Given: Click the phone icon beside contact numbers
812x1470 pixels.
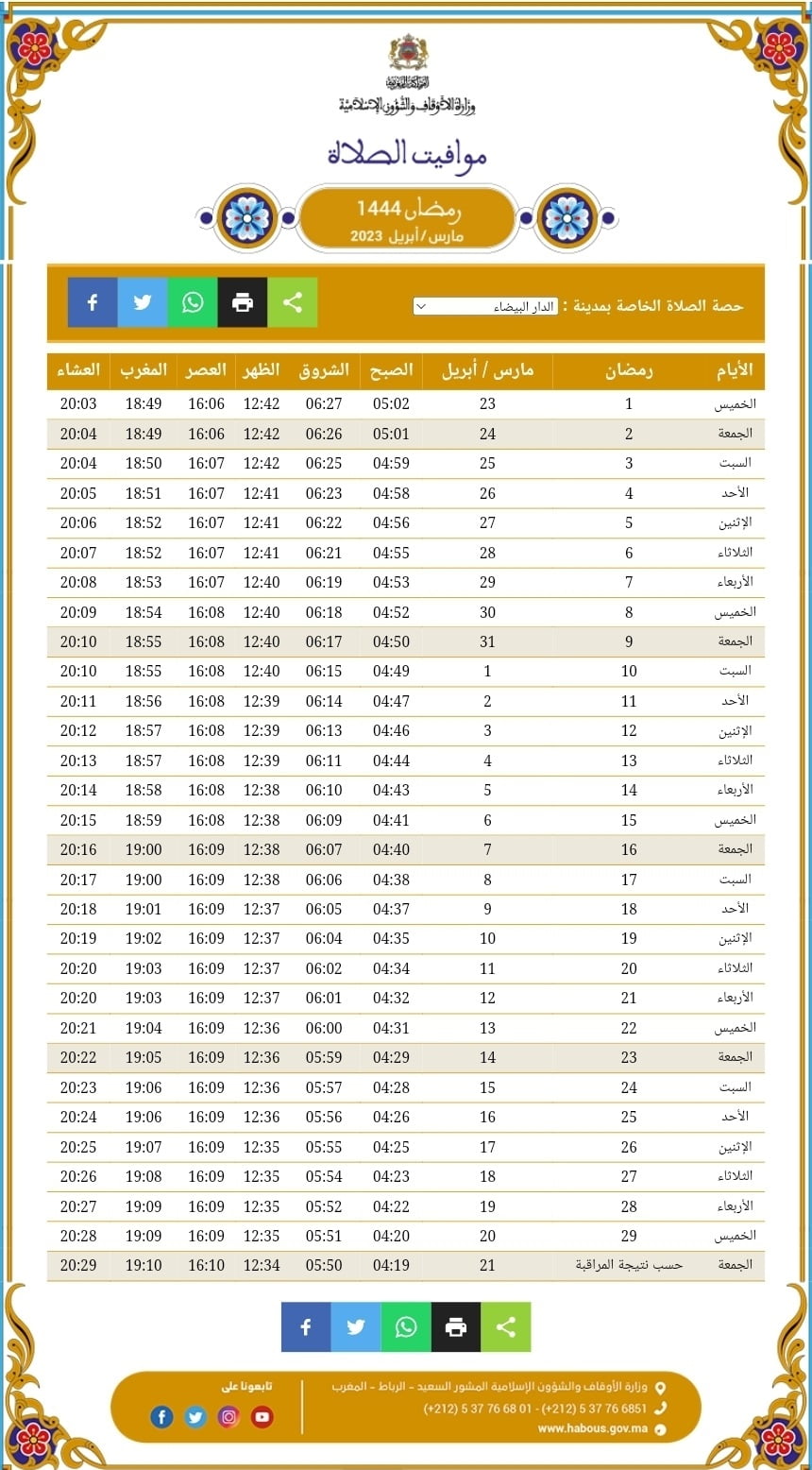Looking at the screenshot, I should [659, 1407].
